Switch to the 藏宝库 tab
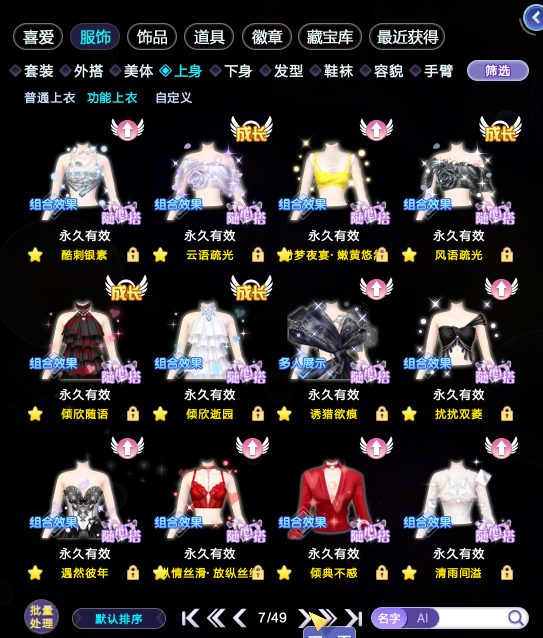Screen dimensions: 543x638 pyautogui.click(x=329, y=37)
